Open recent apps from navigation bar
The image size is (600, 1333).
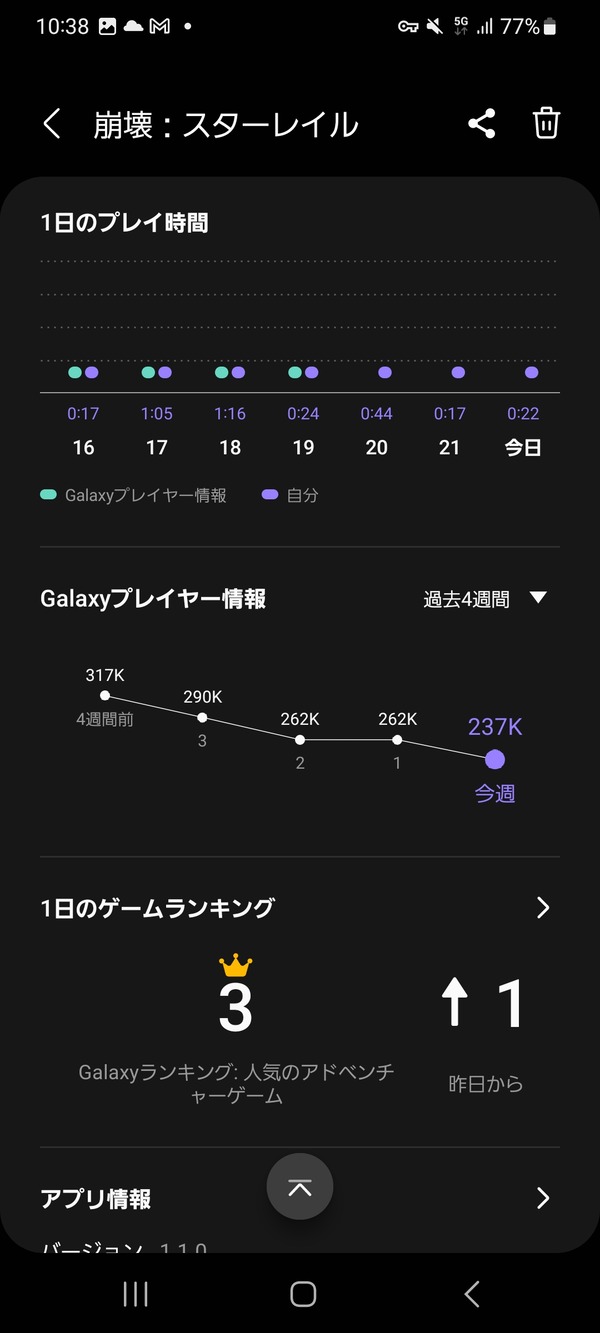[135, 1294]
